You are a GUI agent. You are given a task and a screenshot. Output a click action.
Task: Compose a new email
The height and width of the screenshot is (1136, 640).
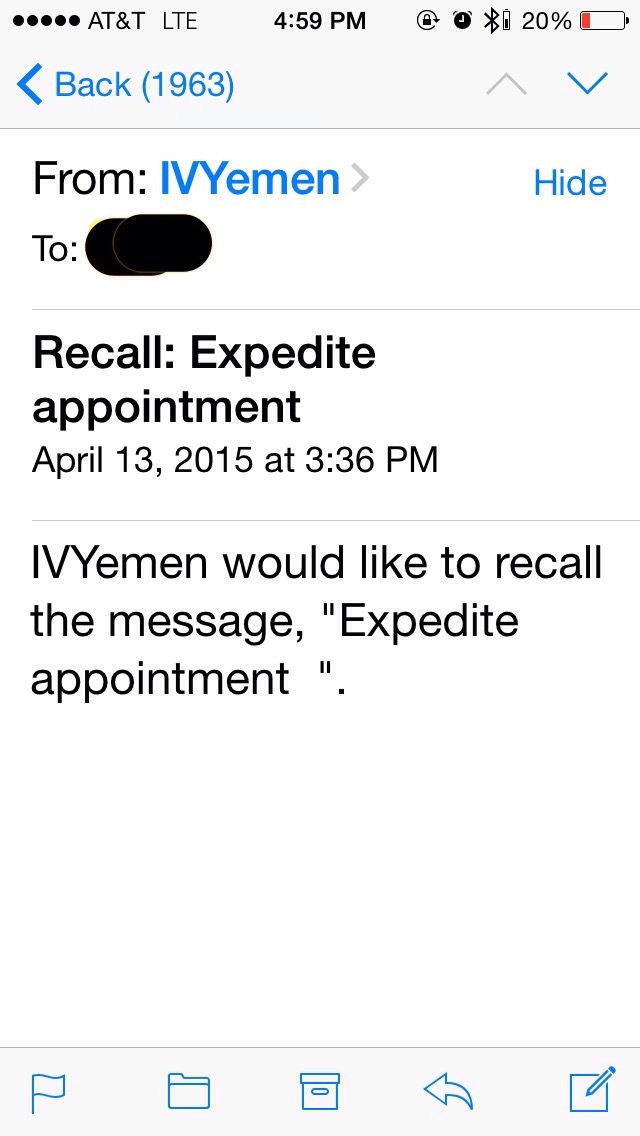point(593,1089)
